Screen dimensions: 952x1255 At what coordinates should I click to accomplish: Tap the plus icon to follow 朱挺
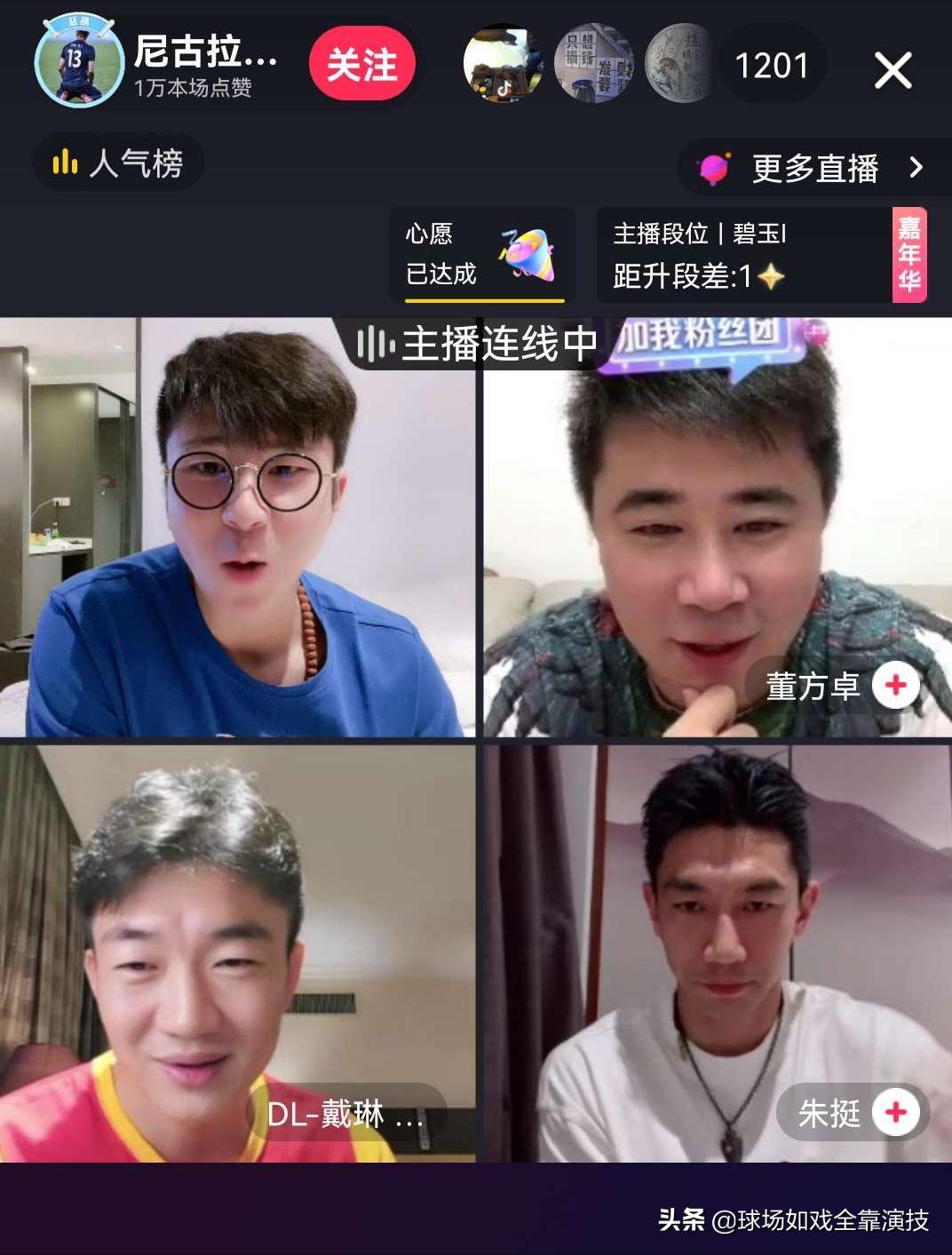tap(894, 1113)
